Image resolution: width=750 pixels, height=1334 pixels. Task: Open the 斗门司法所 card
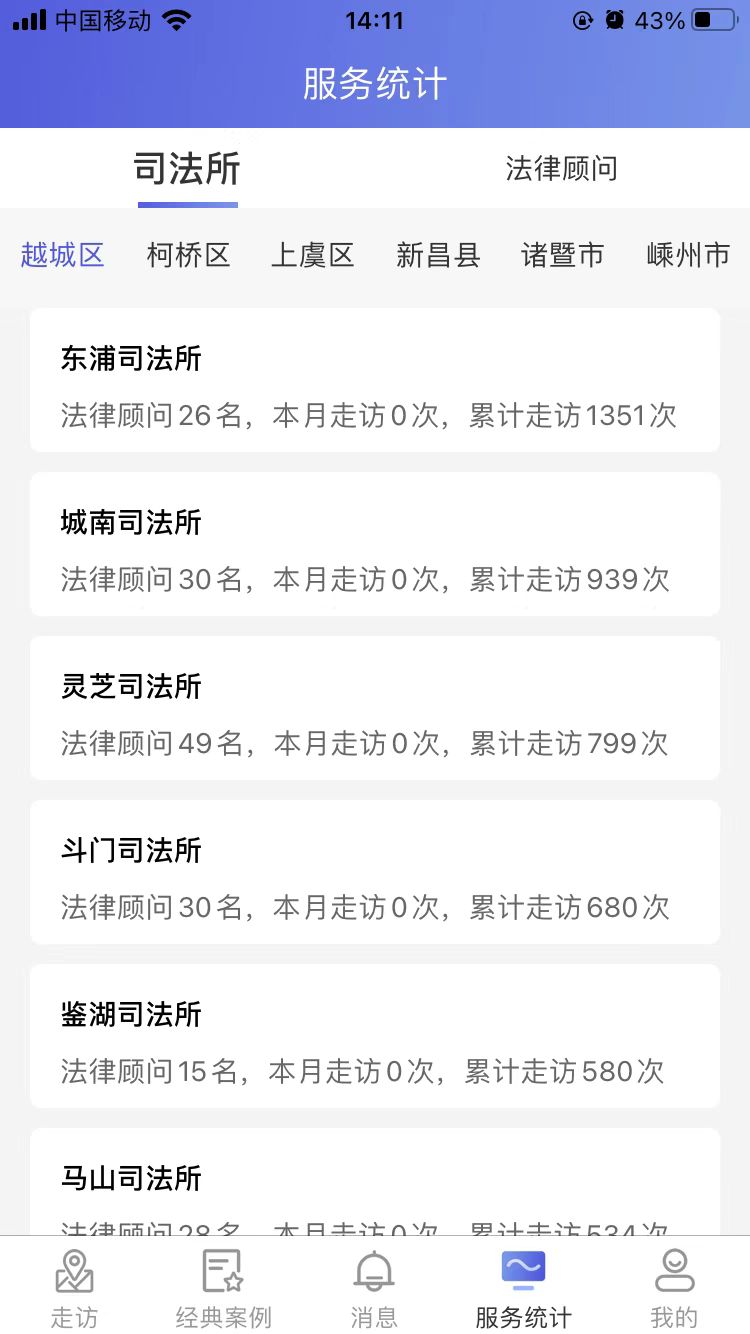tap(375, 873)
